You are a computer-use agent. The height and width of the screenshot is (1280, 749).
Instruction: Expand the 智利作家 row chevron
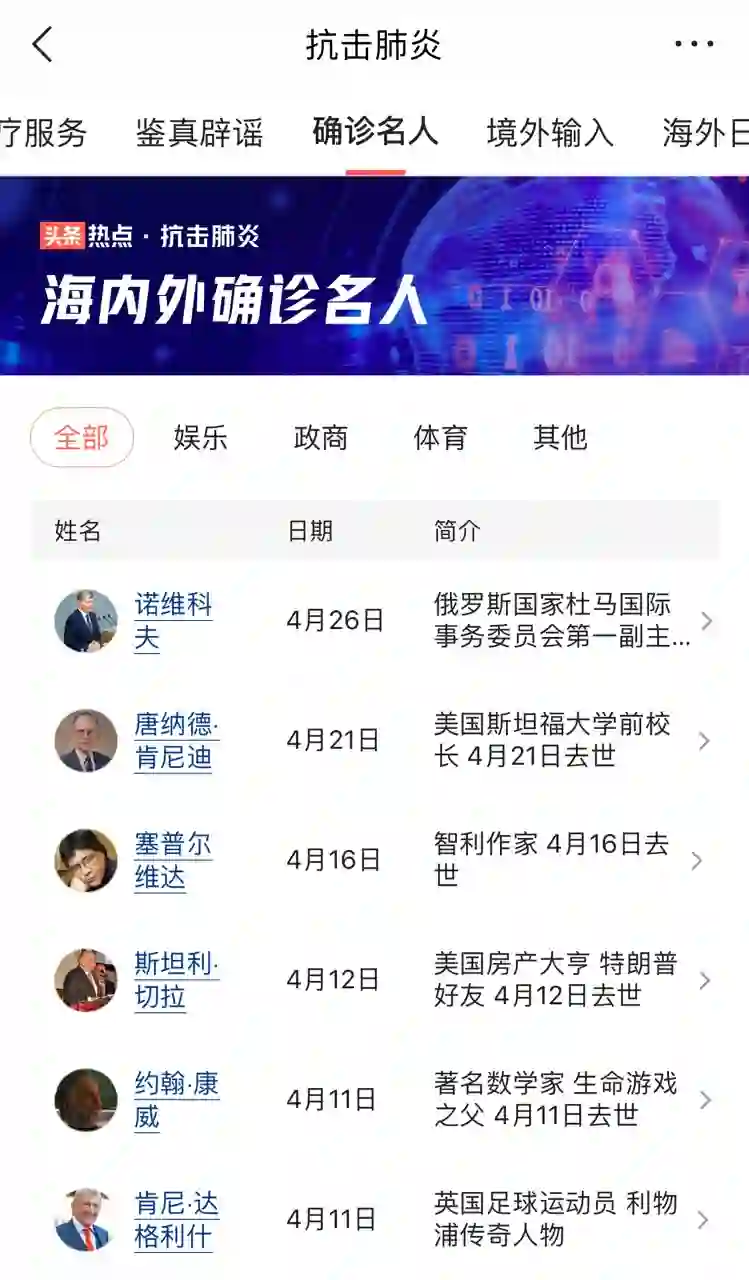coord(697,861)
